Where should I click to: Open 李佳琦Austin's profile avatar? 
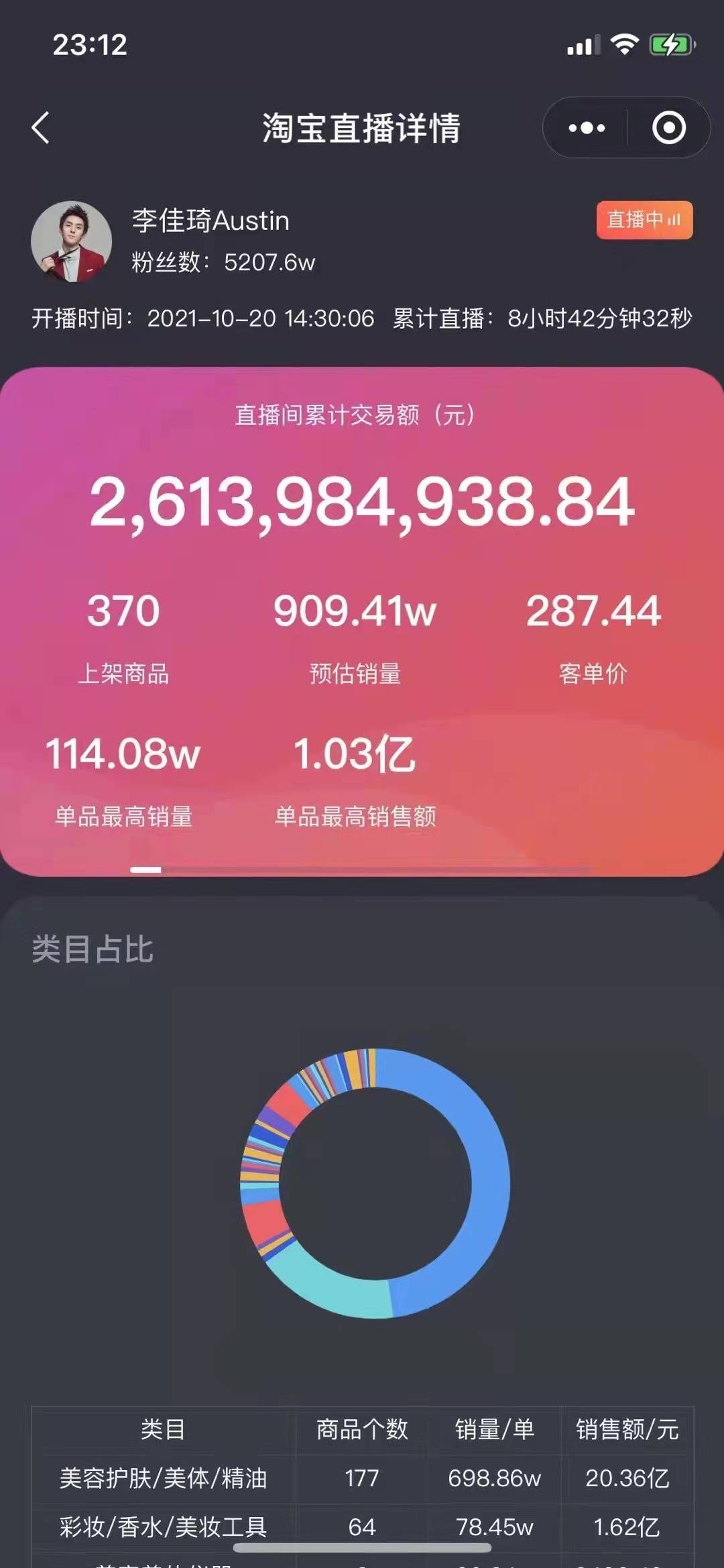pos(71,241)
